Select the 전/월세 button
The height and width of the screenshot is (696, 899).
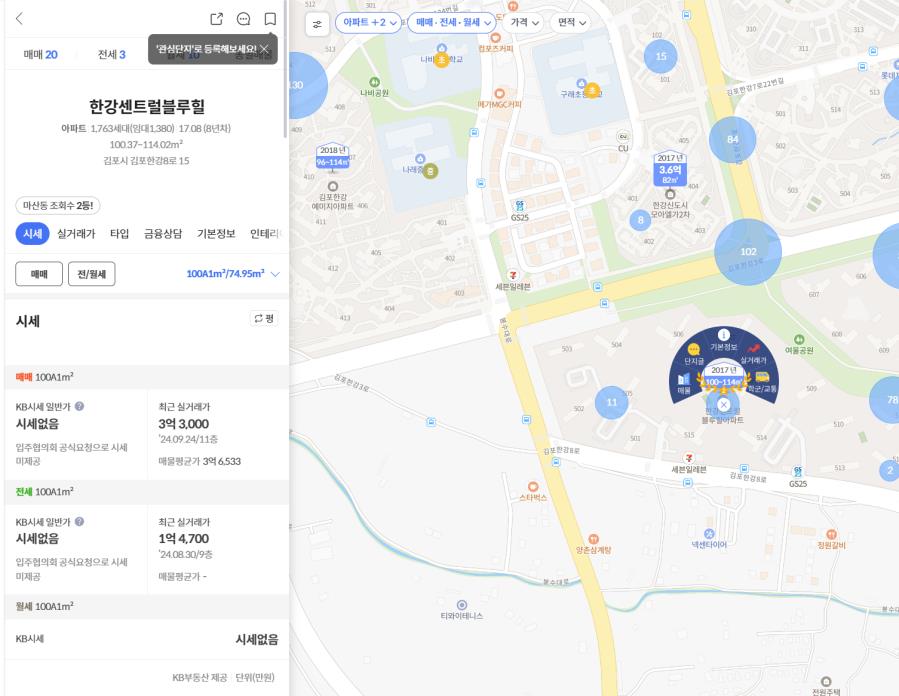point(91,274)
